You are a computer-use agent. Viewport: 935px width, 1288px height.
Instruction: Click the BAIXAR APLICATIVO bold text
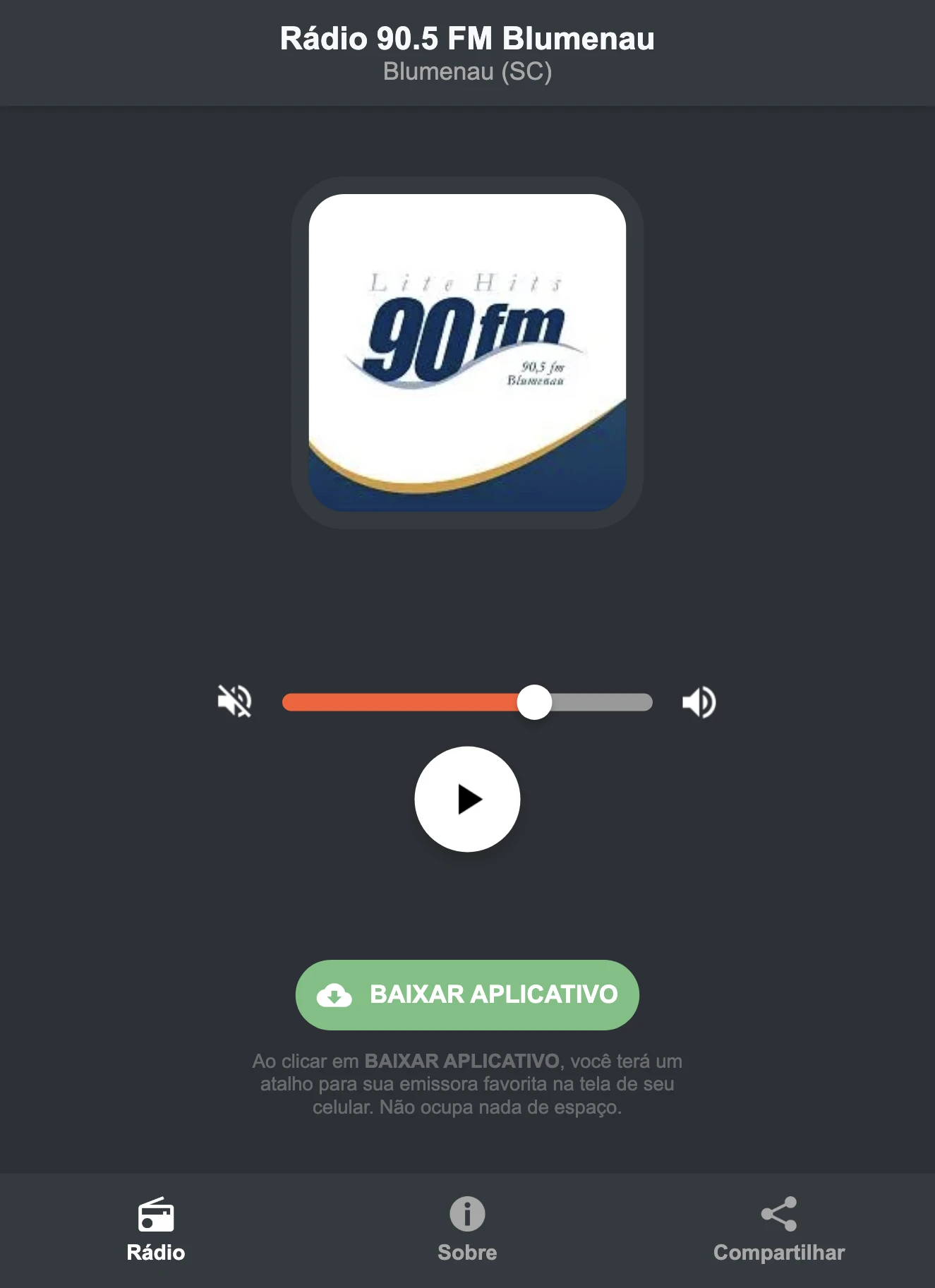[x=462, y=1061]
